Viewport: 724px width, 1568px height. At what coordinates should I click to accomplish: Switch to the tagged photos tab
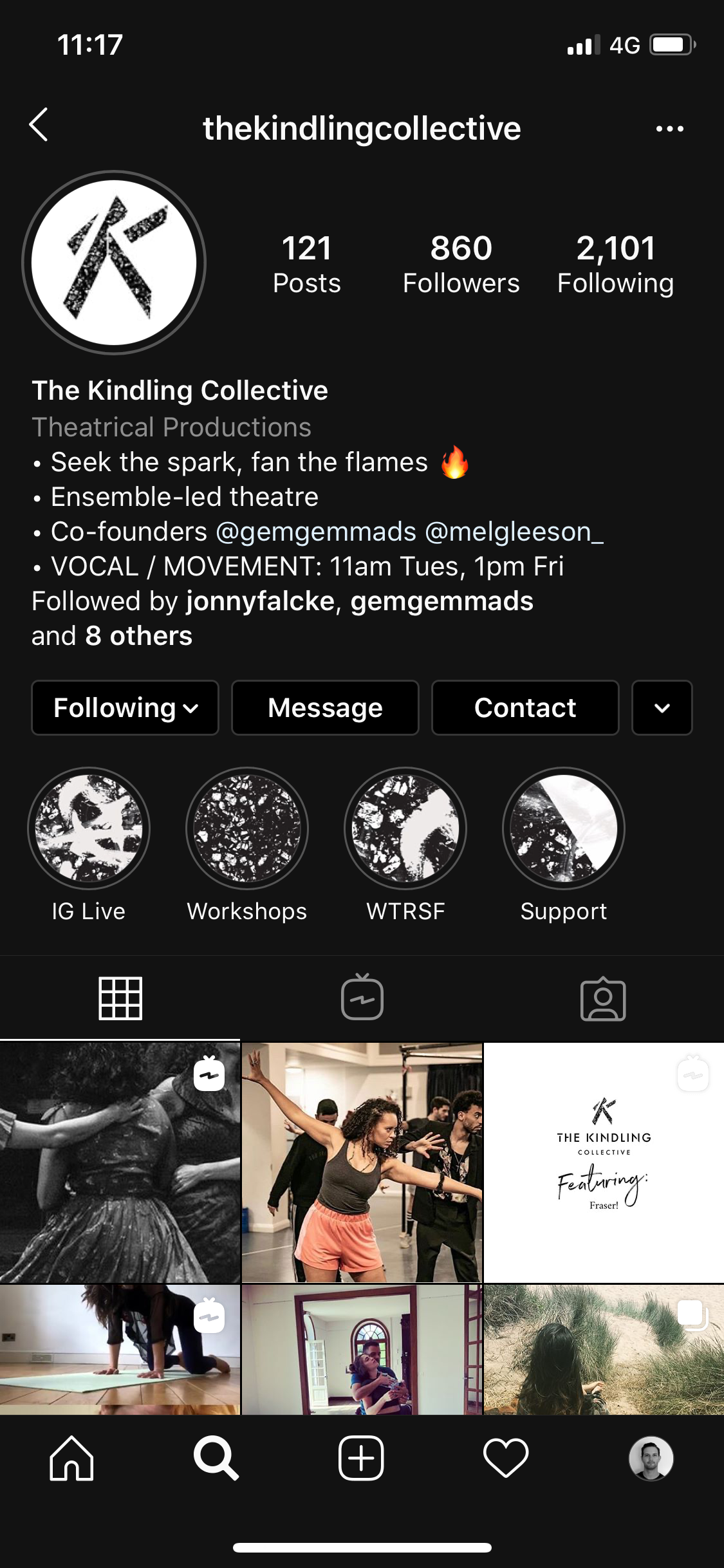pos(603,998)
